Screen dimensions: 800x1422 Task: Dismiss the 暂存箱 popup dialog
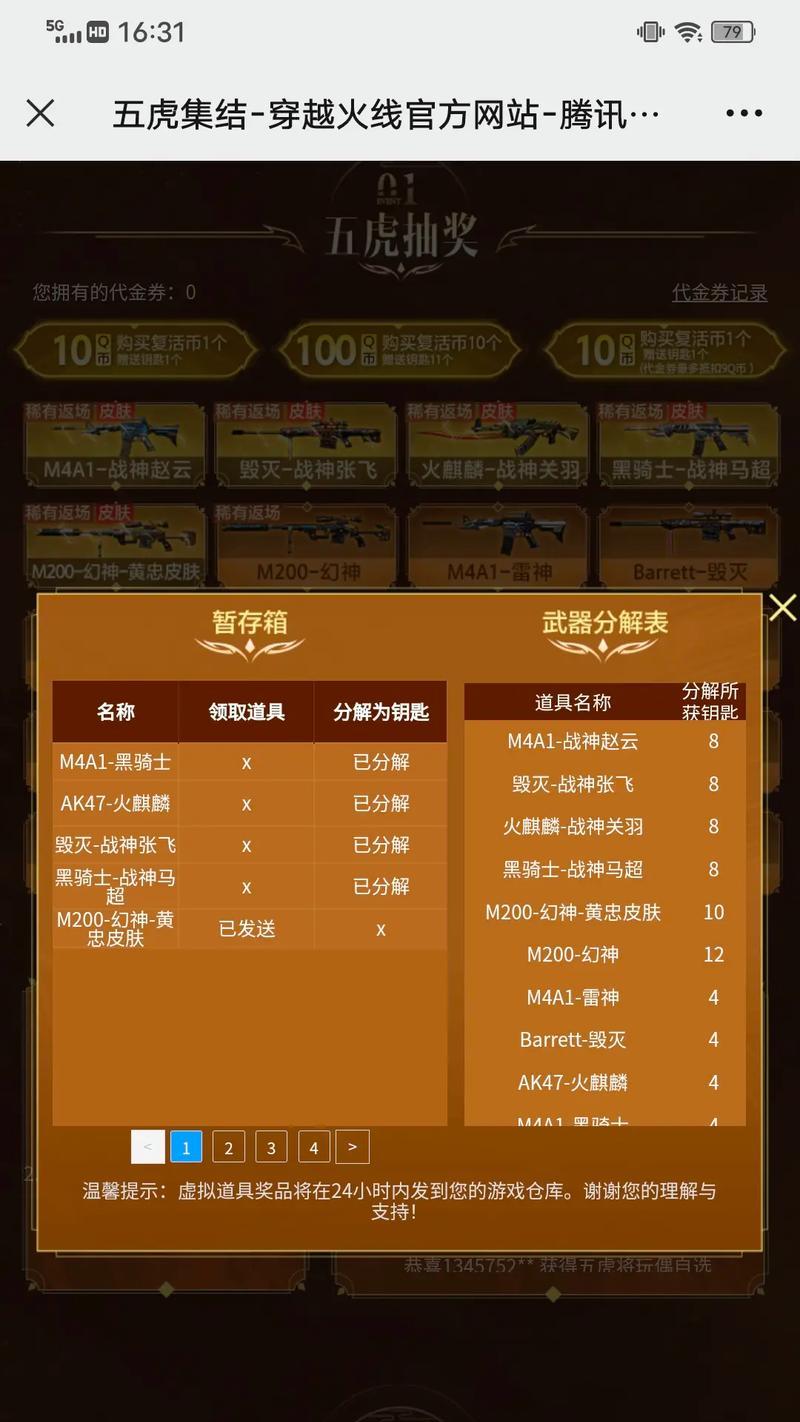tap(782, 607)
